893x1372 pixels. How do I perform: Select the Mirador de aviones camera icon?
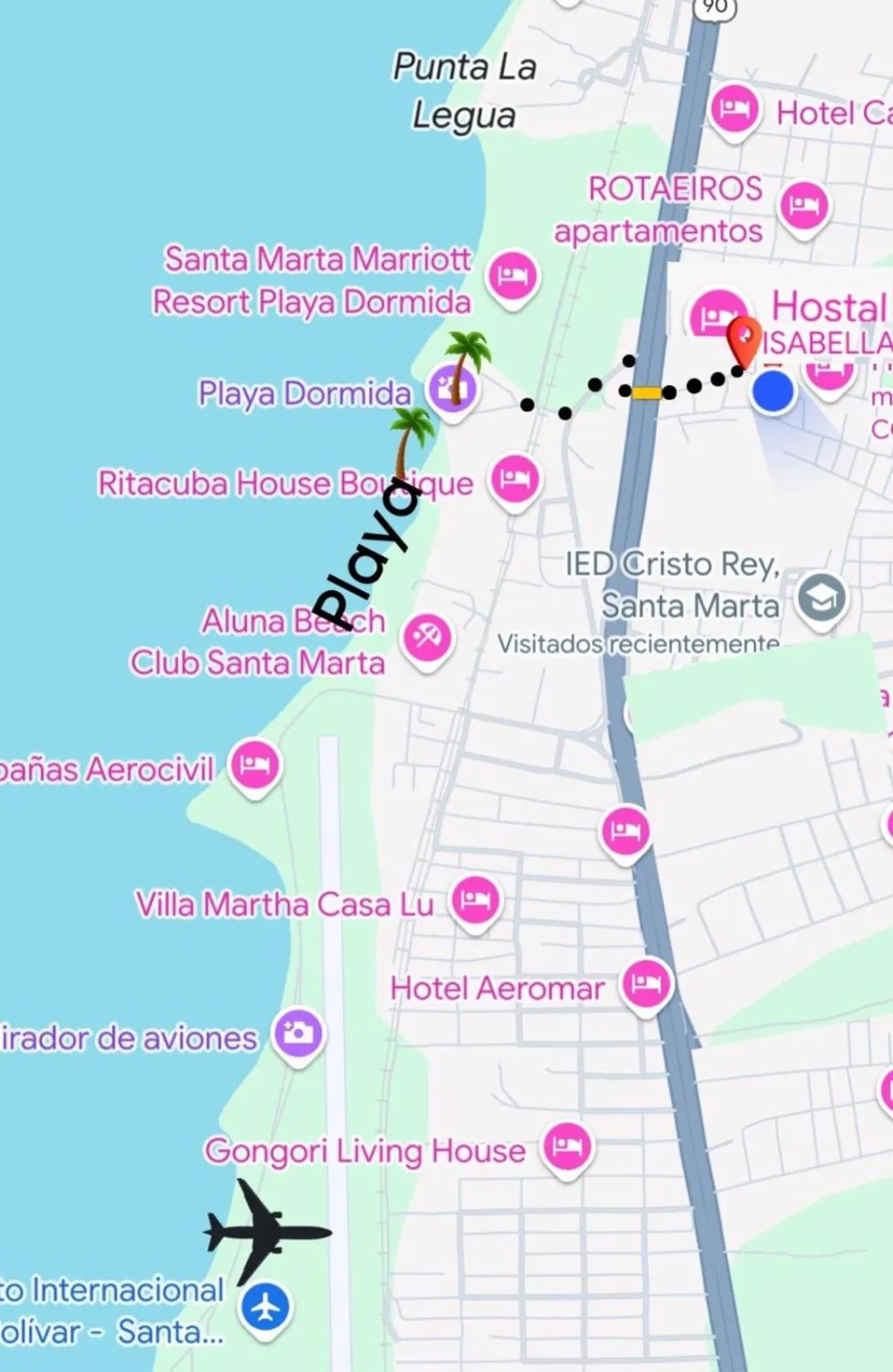point(298,1035)
